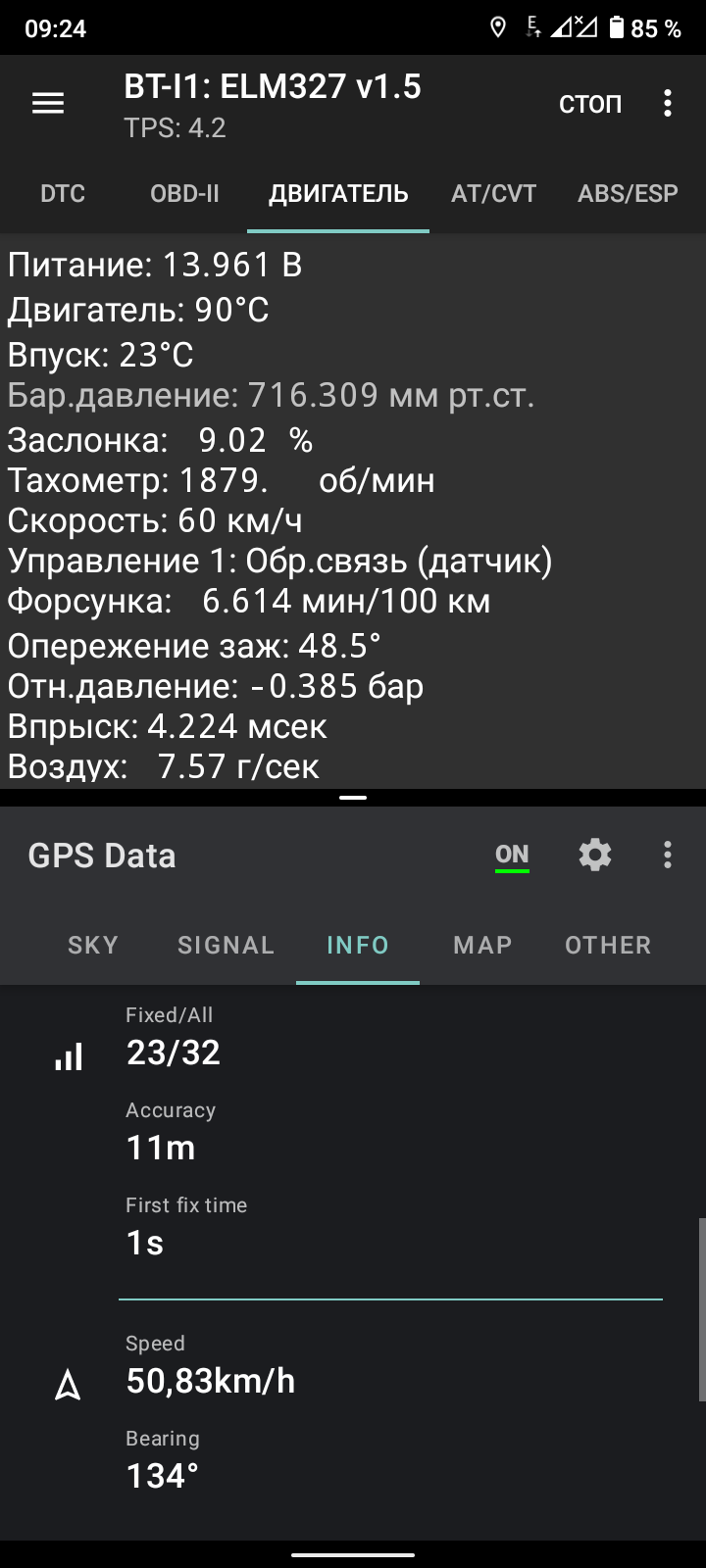The height and width of the screenshot is (1568, 706).
Task: Open the AT/CVT tab
Action: click(x=493, y=193)
